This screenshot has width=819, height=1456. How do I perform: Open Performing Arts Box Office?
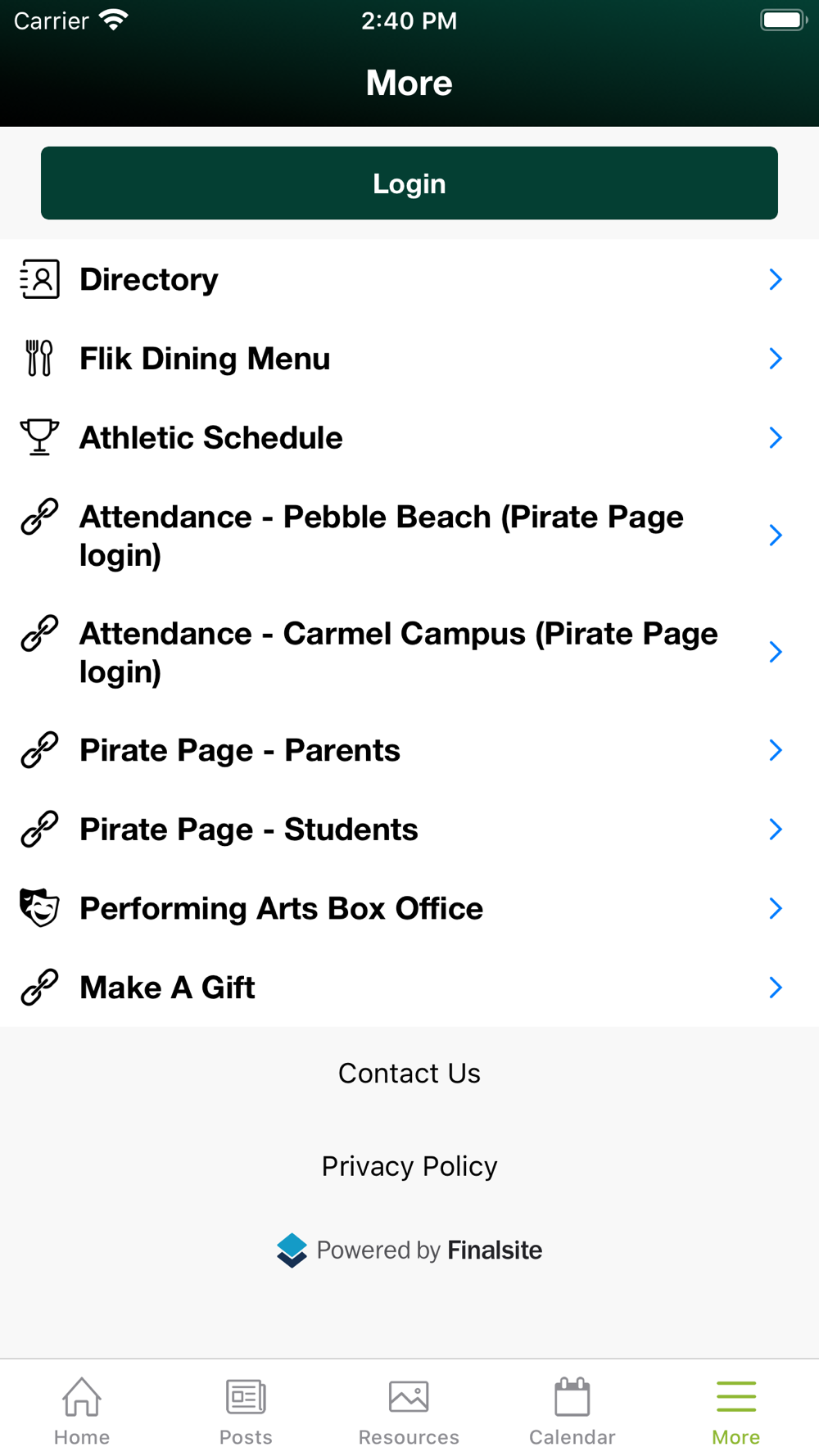click(409, 909)
